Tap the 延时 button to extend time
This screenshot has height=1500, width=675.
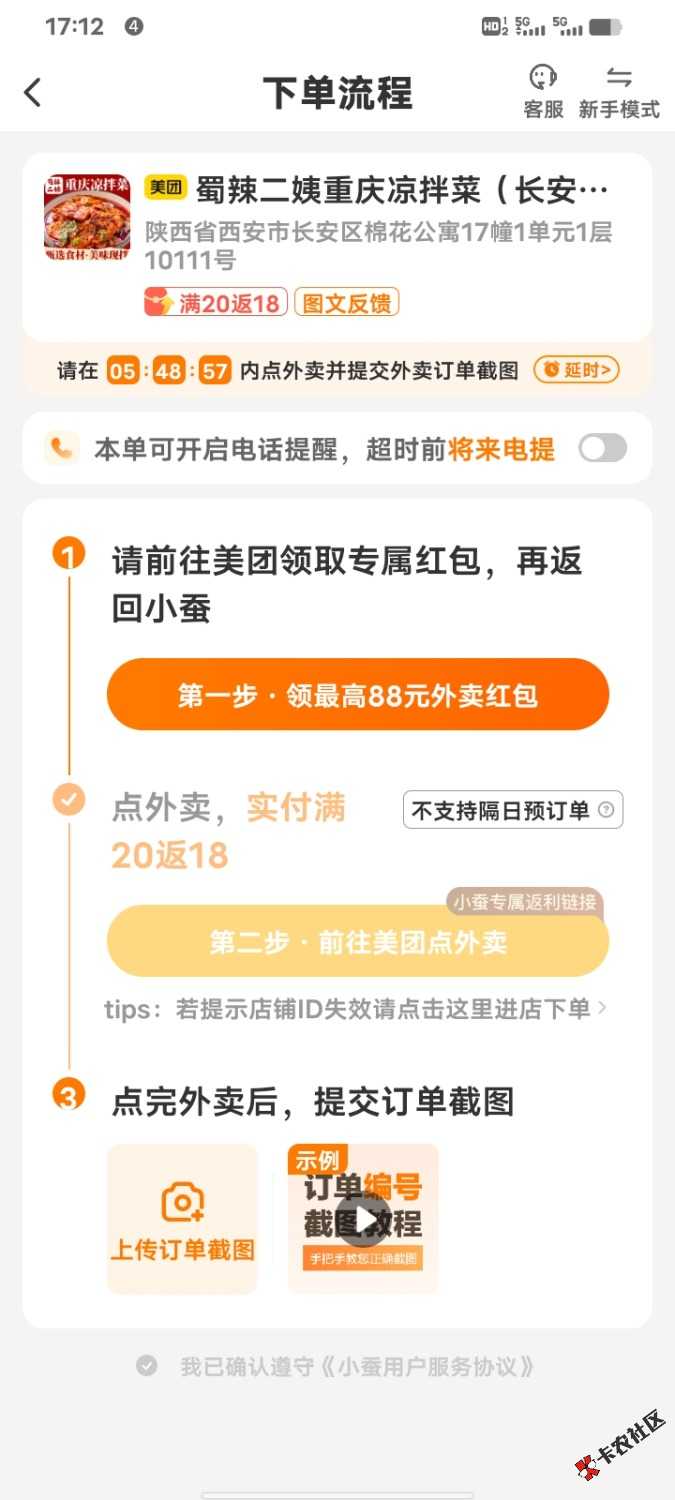pyautogui.click(x=577, y=371)
